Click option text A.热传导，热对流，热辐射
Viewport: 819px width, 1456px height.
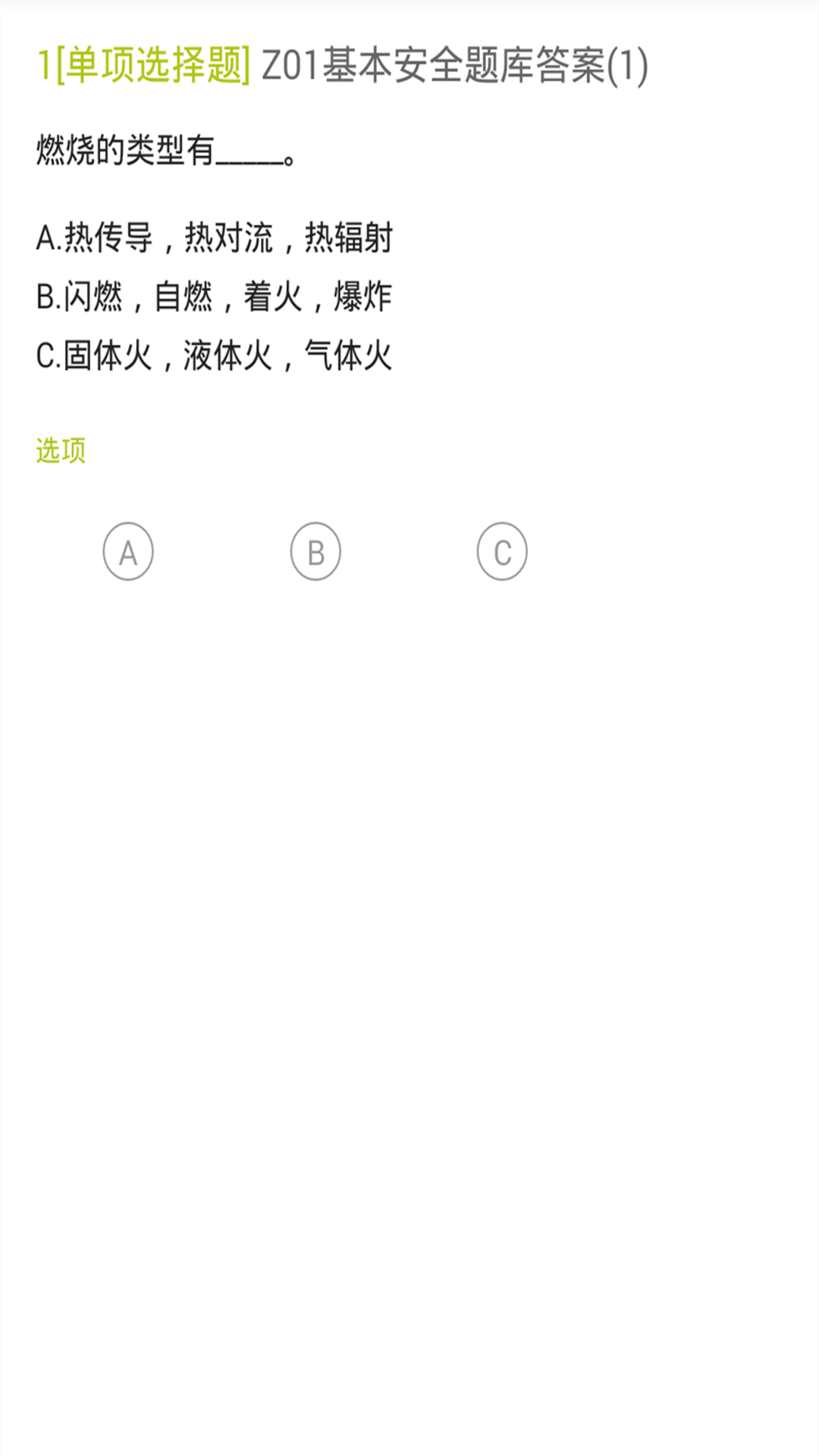point(216,237)
